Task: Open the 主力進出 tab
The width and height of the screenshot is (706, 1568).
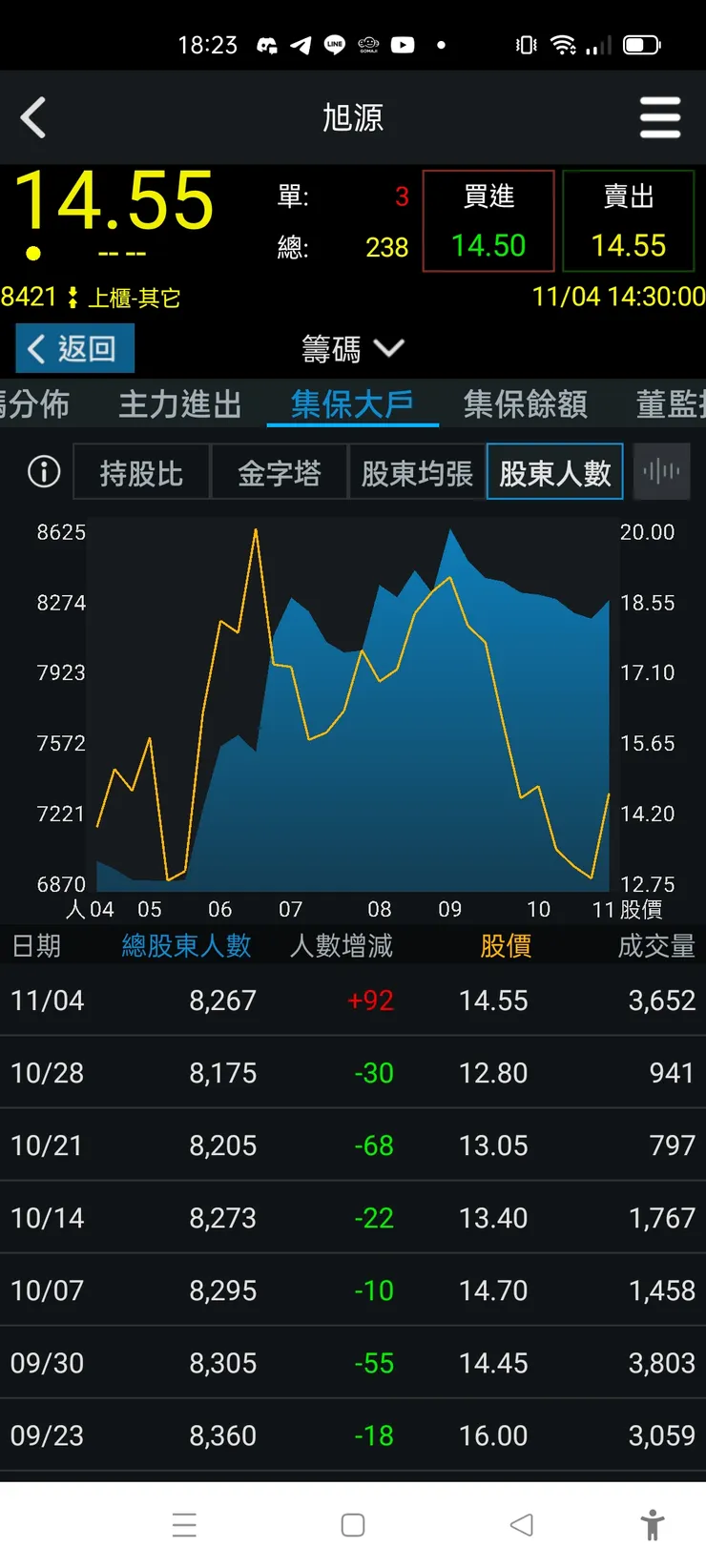Action: [x=178, y=404]
